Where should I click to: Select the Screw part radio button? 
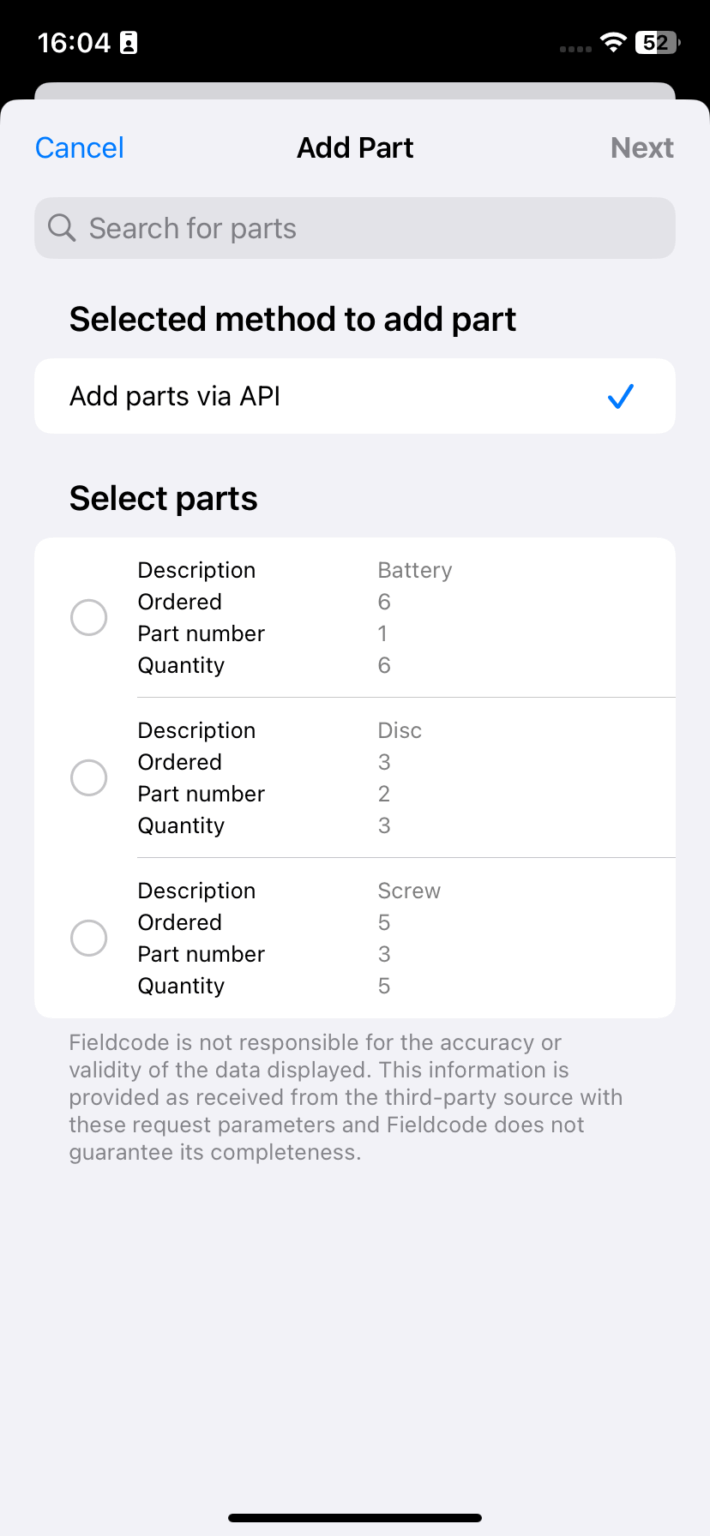(x=89, y=938)
